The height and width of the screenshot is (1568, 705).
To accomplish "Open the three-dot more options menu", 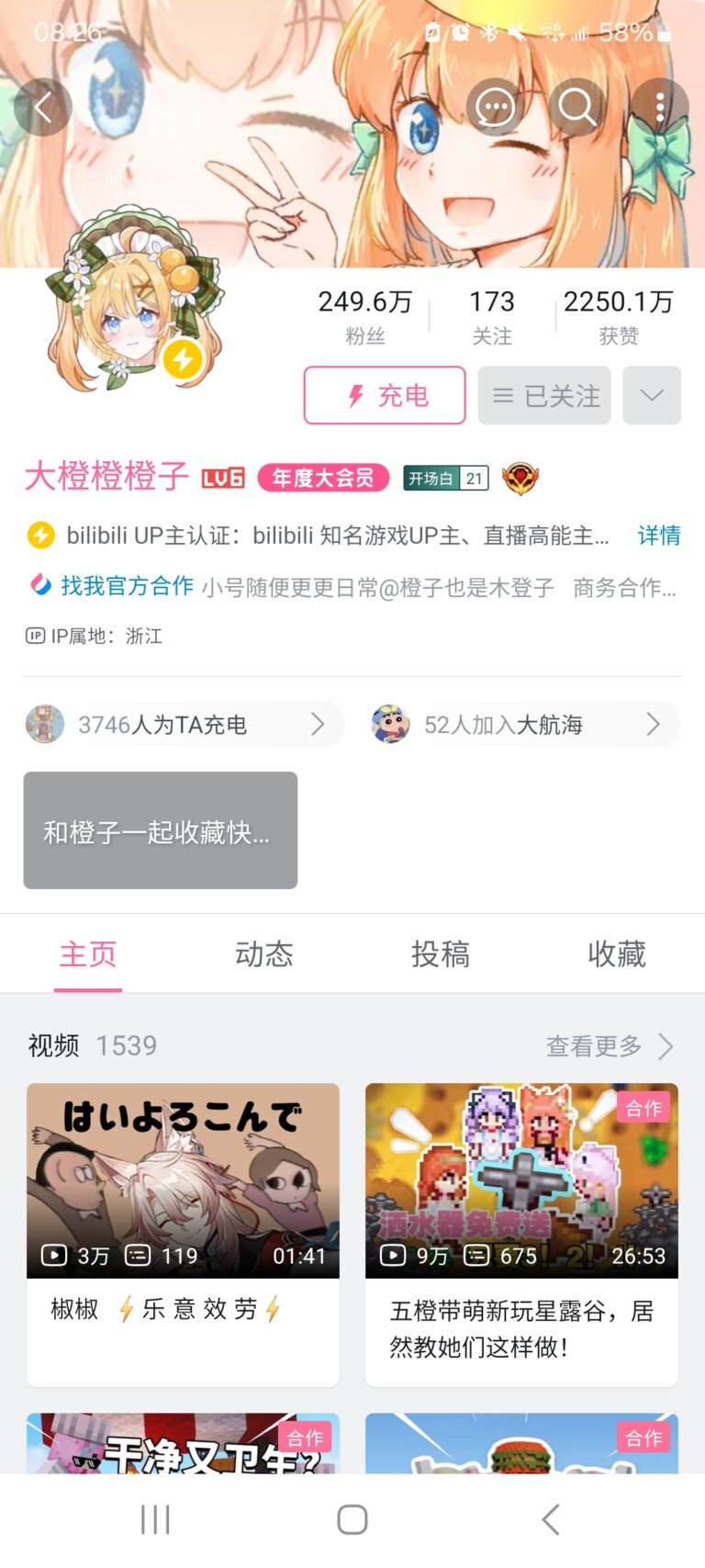I will 660,107.
